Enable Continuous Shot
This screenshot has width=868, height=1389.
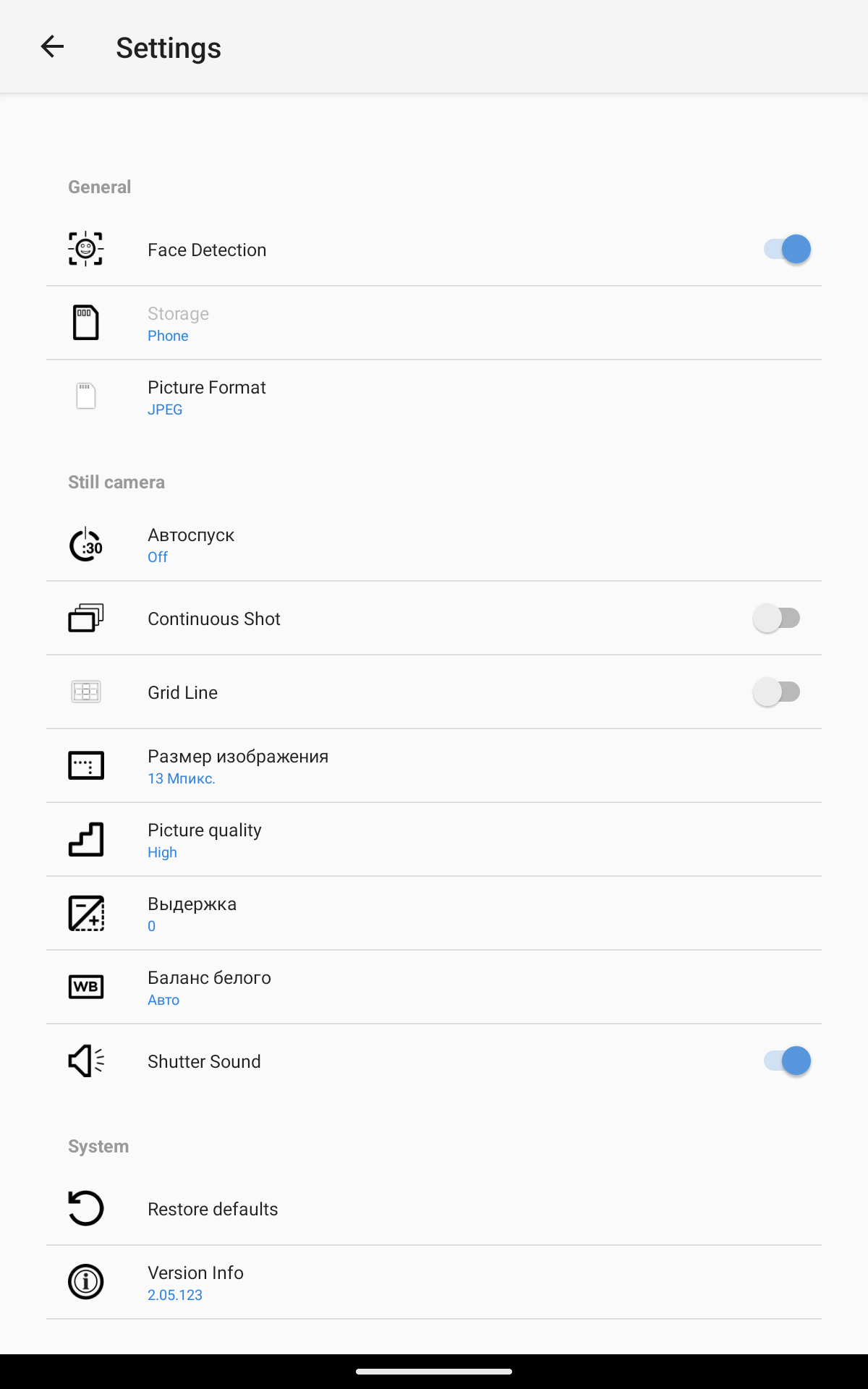click(x=776, y=619)
